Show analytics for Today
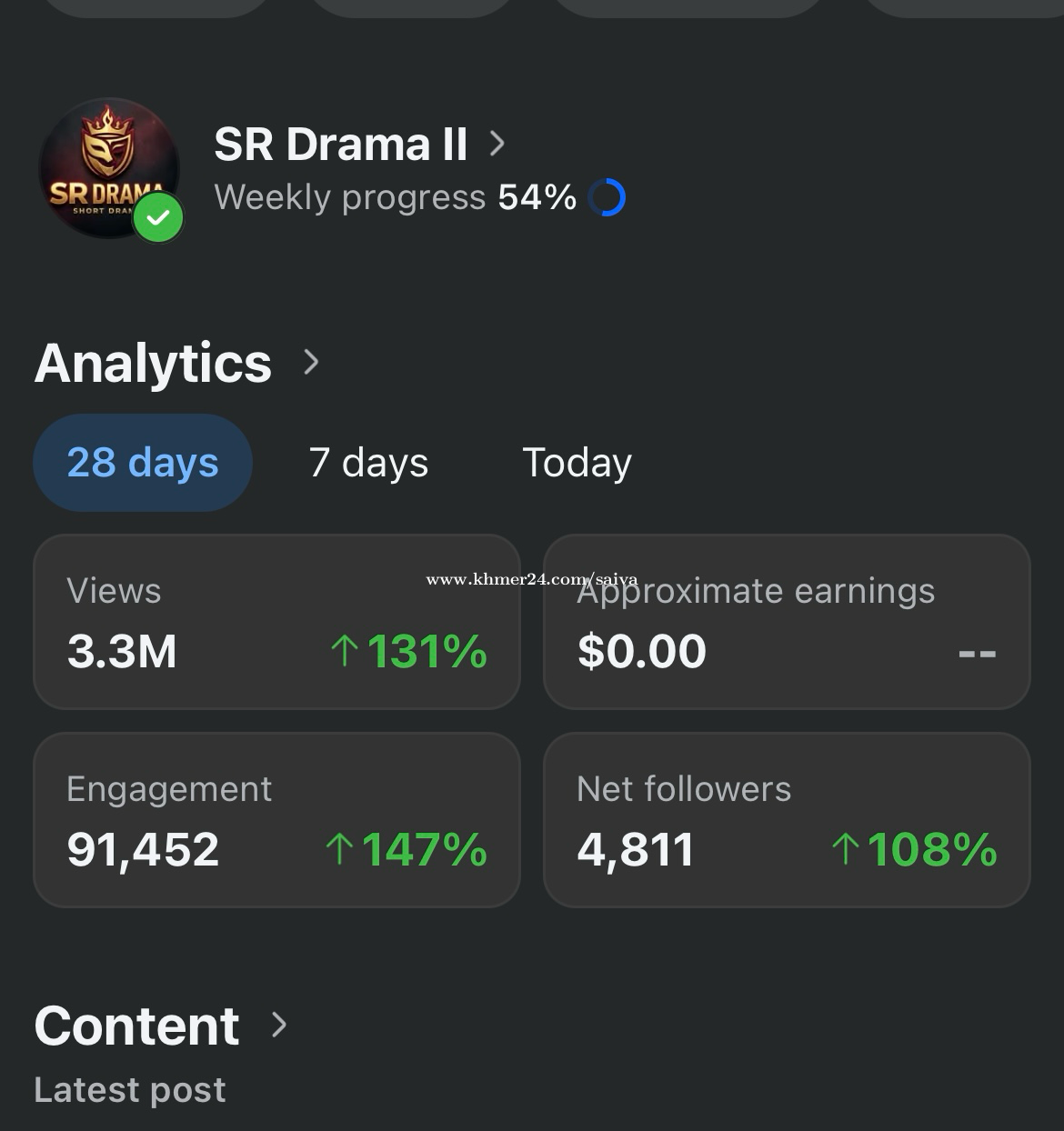Image resolution: width=1064 pixels, height=1131 pixels. [x=577, y=462]
